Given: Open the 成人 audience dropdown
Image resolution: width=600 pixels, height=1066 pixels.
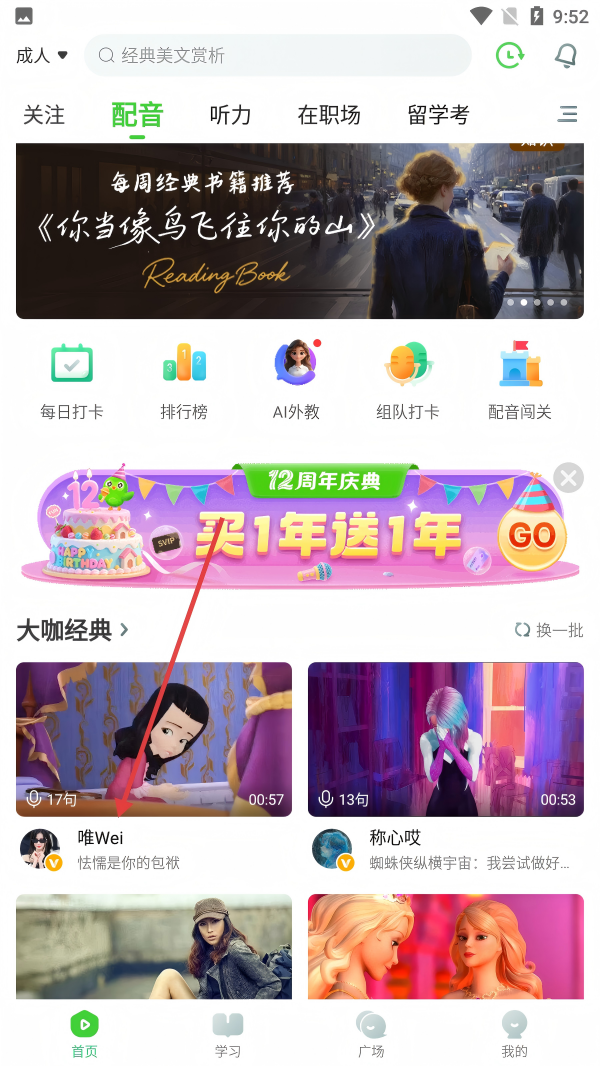Looking at the screenshot, I should coord(41,55).
